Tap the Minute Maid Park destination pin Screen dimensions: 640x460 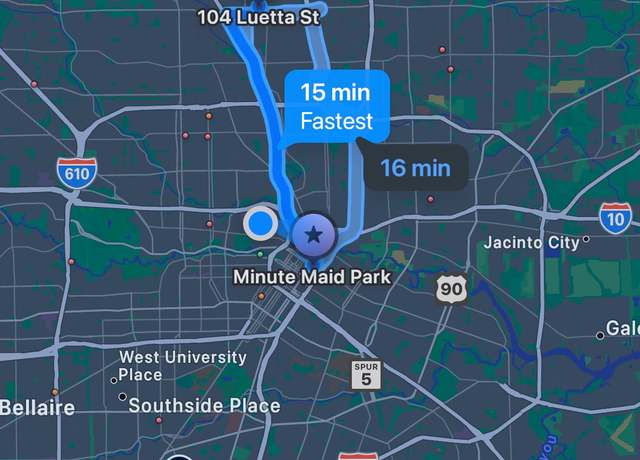[314, 236]
